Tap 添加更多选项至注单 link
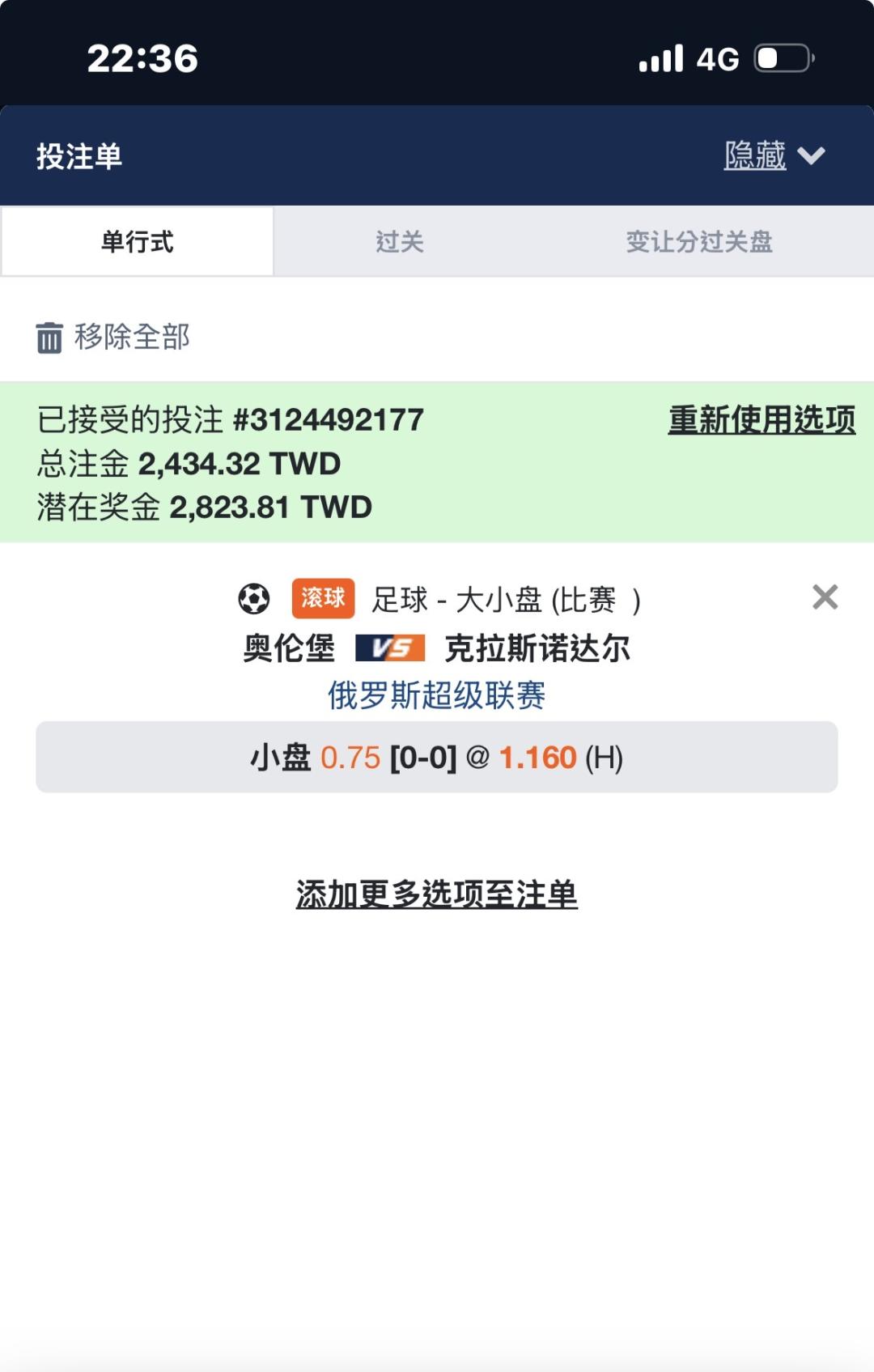 coord(437,894)
